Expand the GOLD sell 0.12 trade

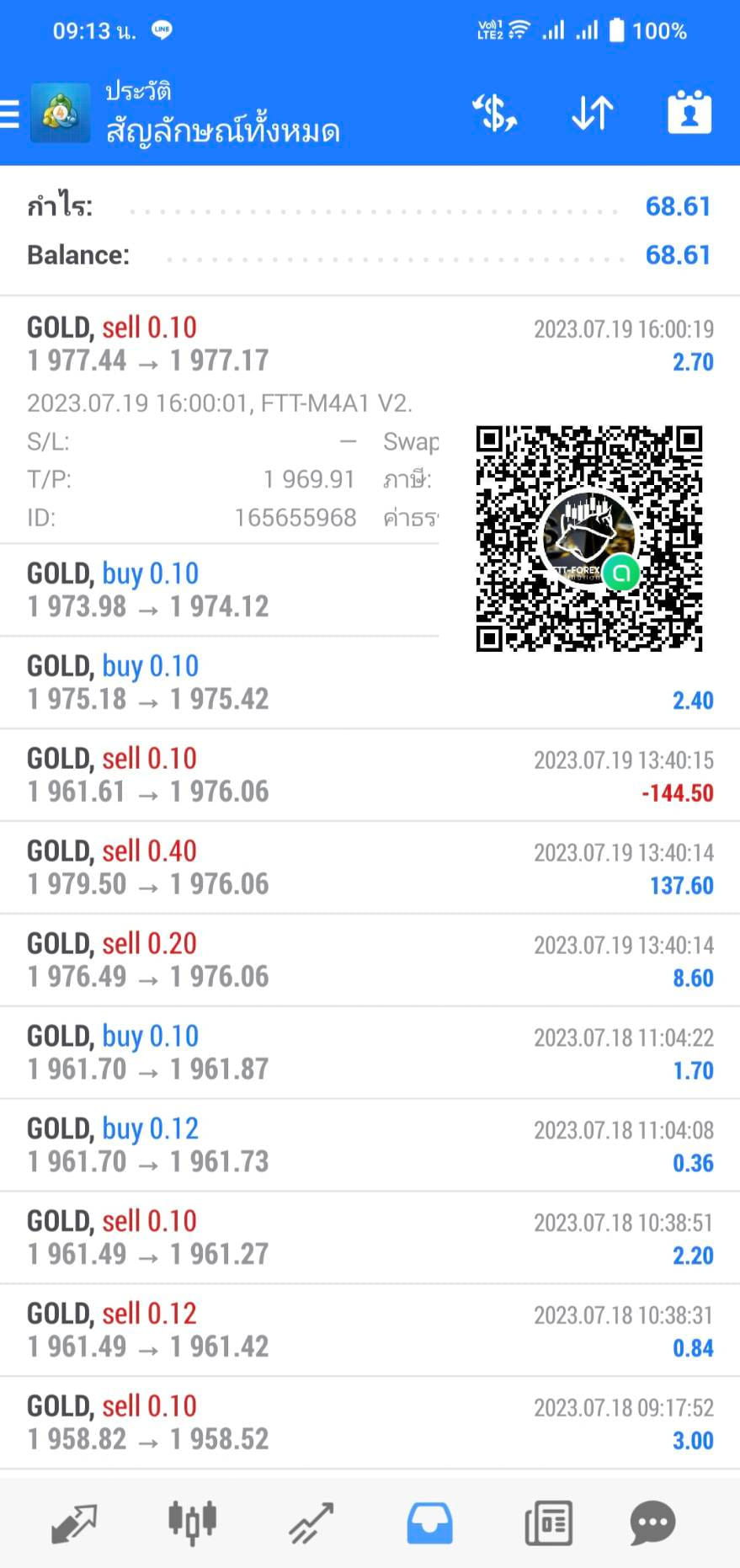[370, 1331]
